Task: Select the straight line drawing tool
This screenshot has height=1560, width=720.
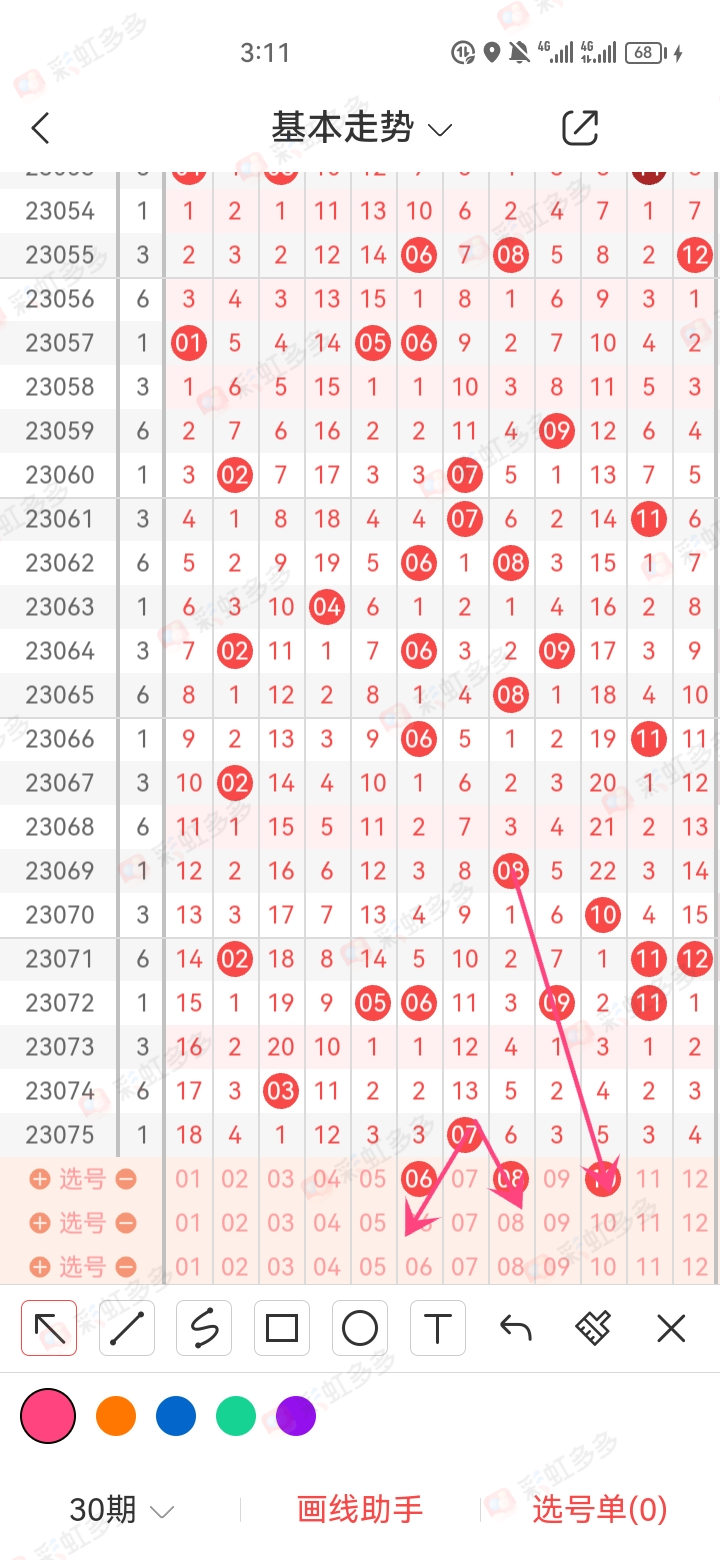Action: pyautogui.click(x=127, y=1328)
